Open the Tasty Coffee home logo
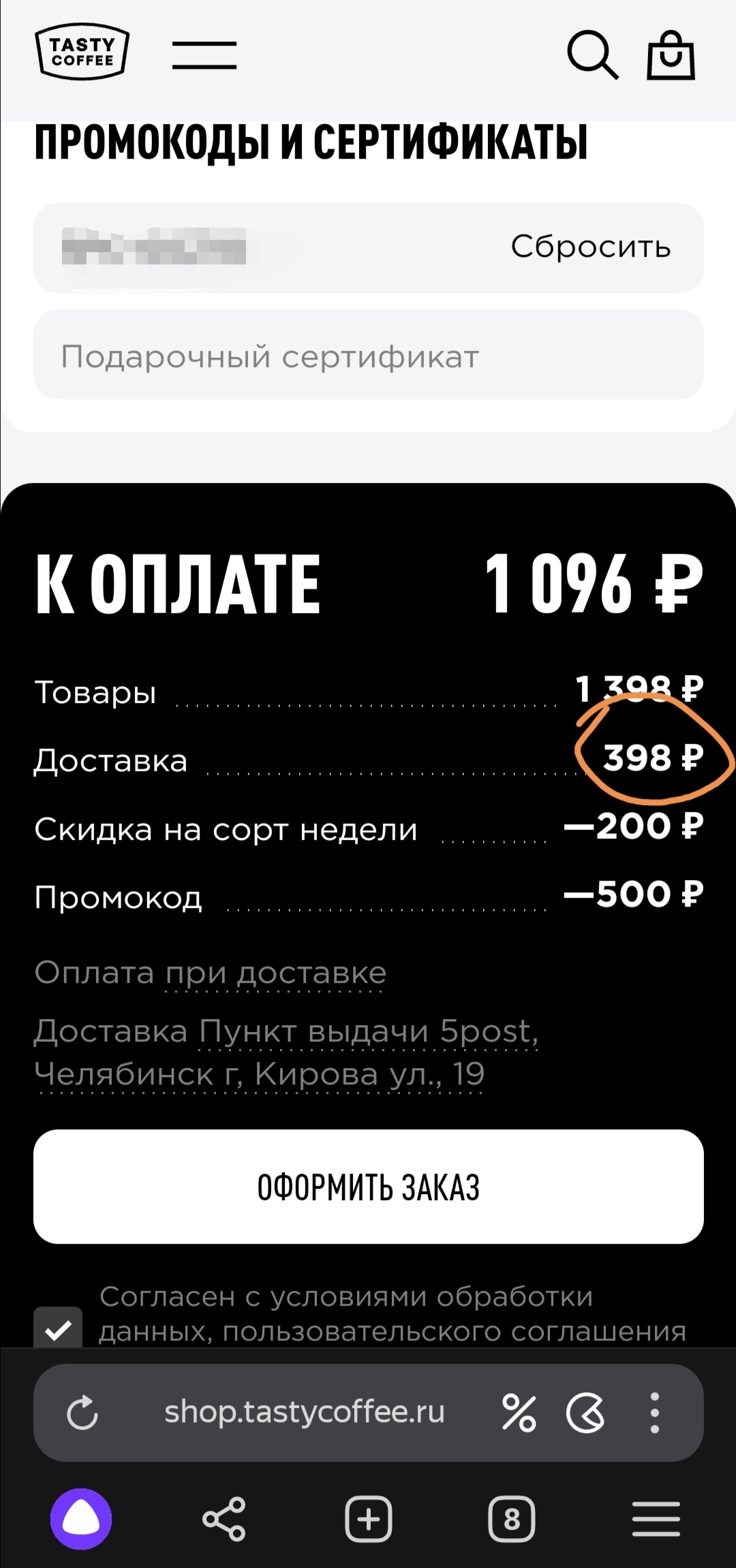This screenshot has height=1568, width=736. 82,53
